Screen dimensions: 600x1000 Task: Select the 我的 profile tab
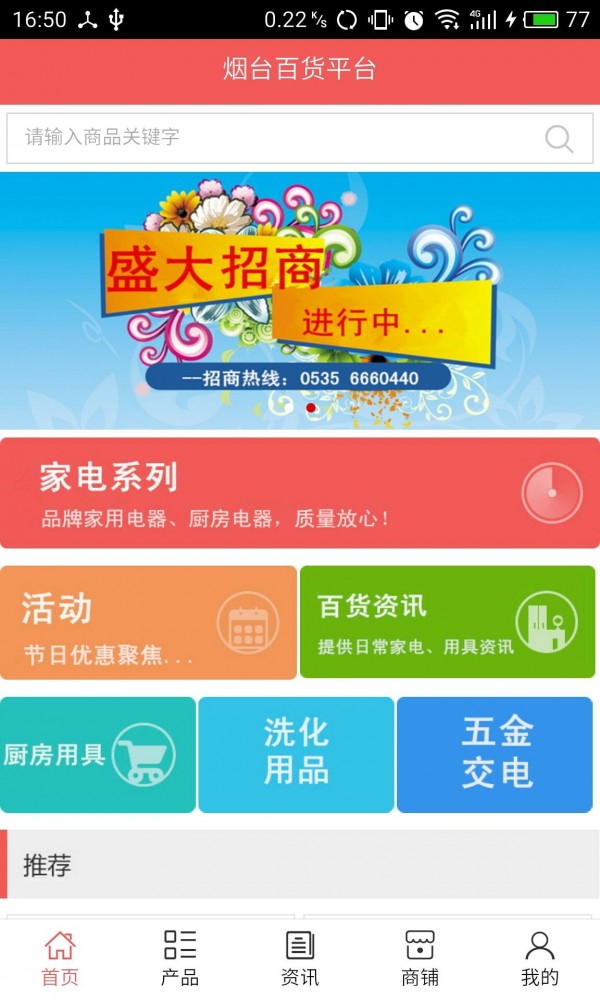pyautogui.click(x=540, y=958)
